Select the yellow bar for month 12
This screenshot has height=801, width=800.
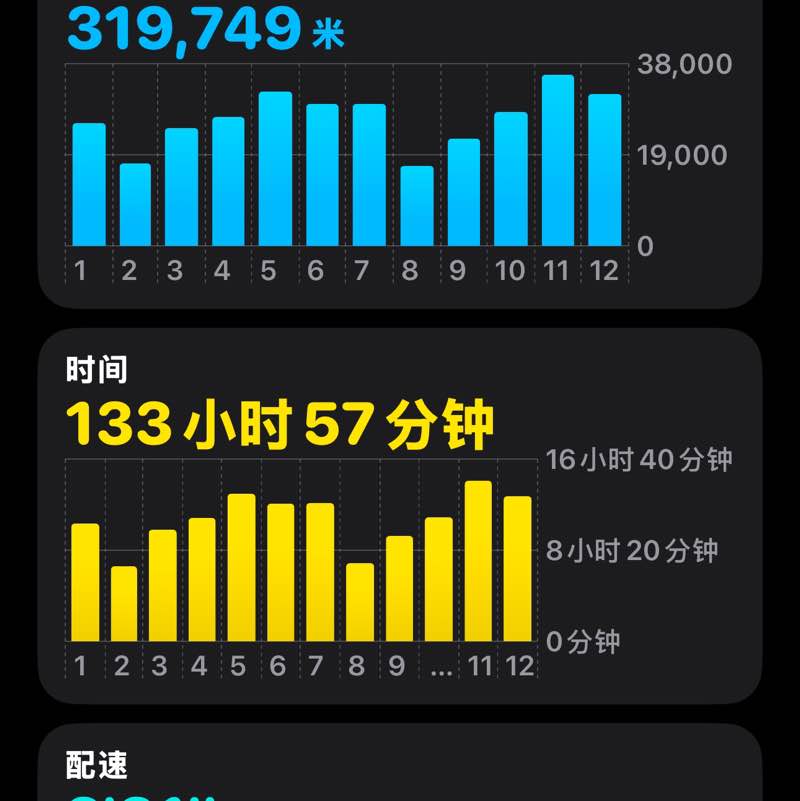click(x=517, y=570)
